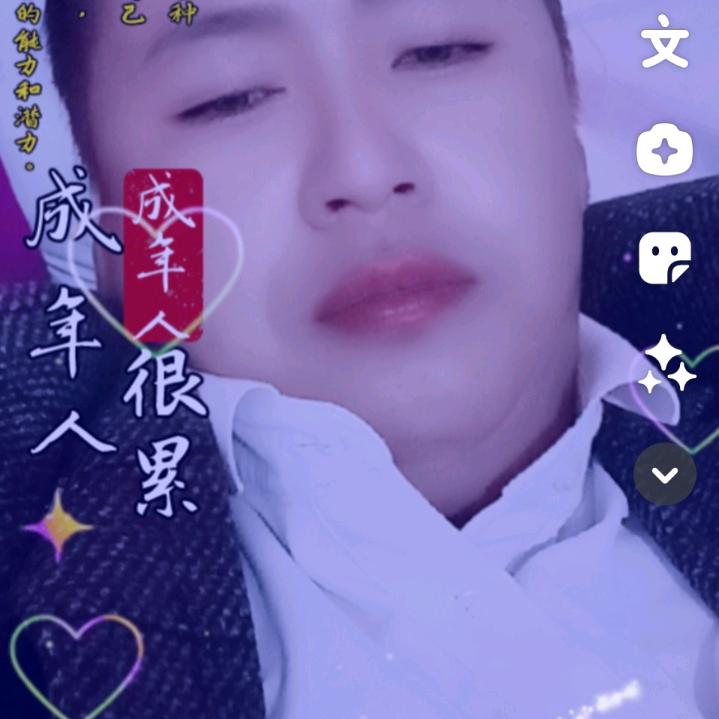Open the effects icon with sparkle square
The width and height of the screenshot is (719, 719).
click(665, 151)
